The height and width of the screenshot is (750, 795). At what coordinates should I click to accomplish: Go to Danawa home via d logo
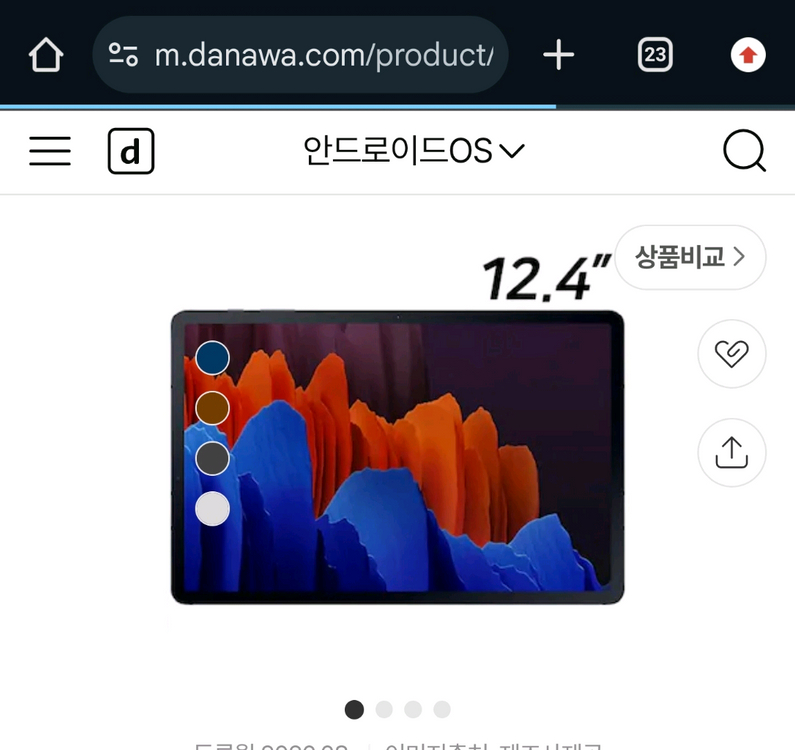pos(131,152)
